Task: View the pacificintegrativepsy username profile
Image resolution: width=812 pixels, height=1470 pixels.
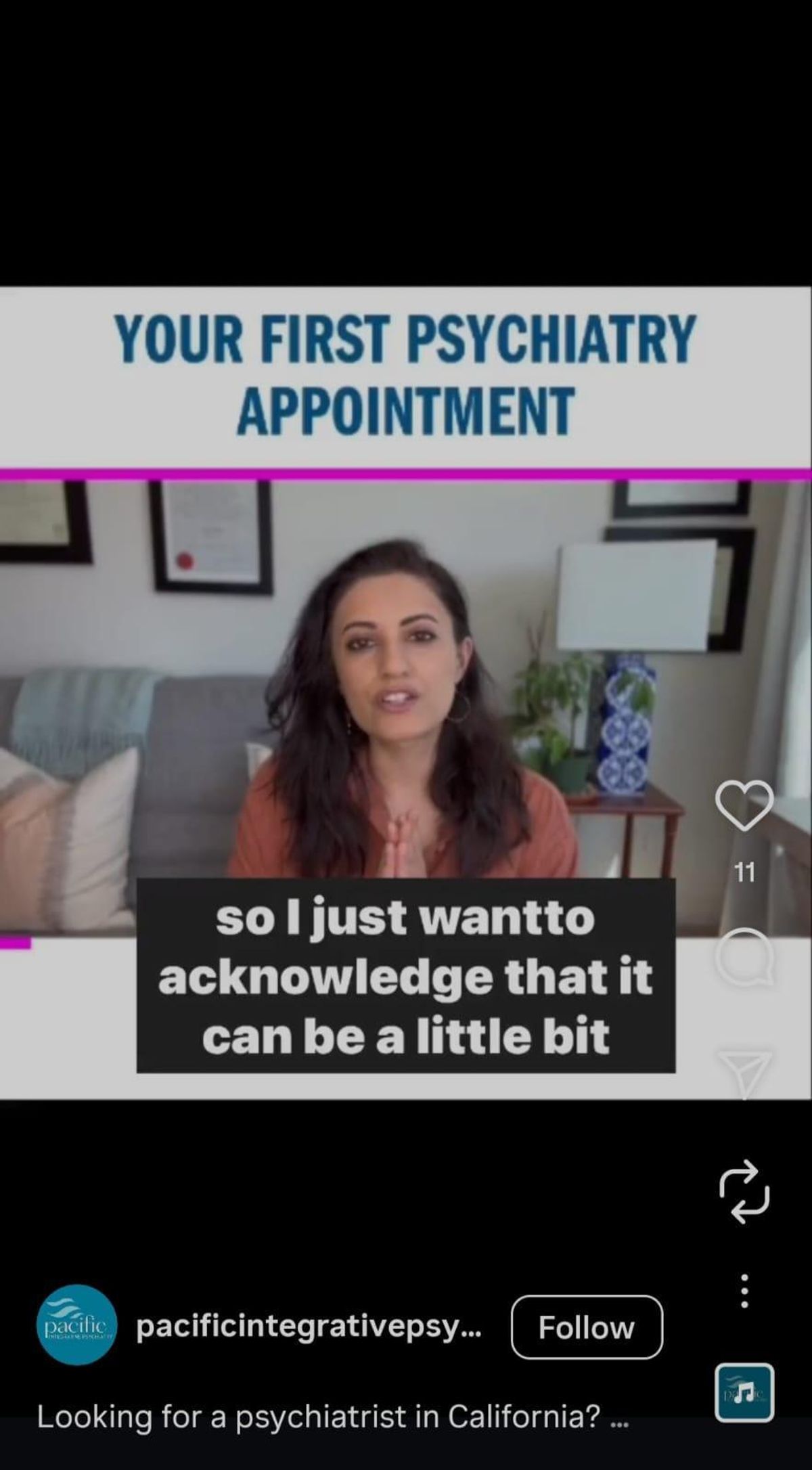Action: [x=309, y=1327]
